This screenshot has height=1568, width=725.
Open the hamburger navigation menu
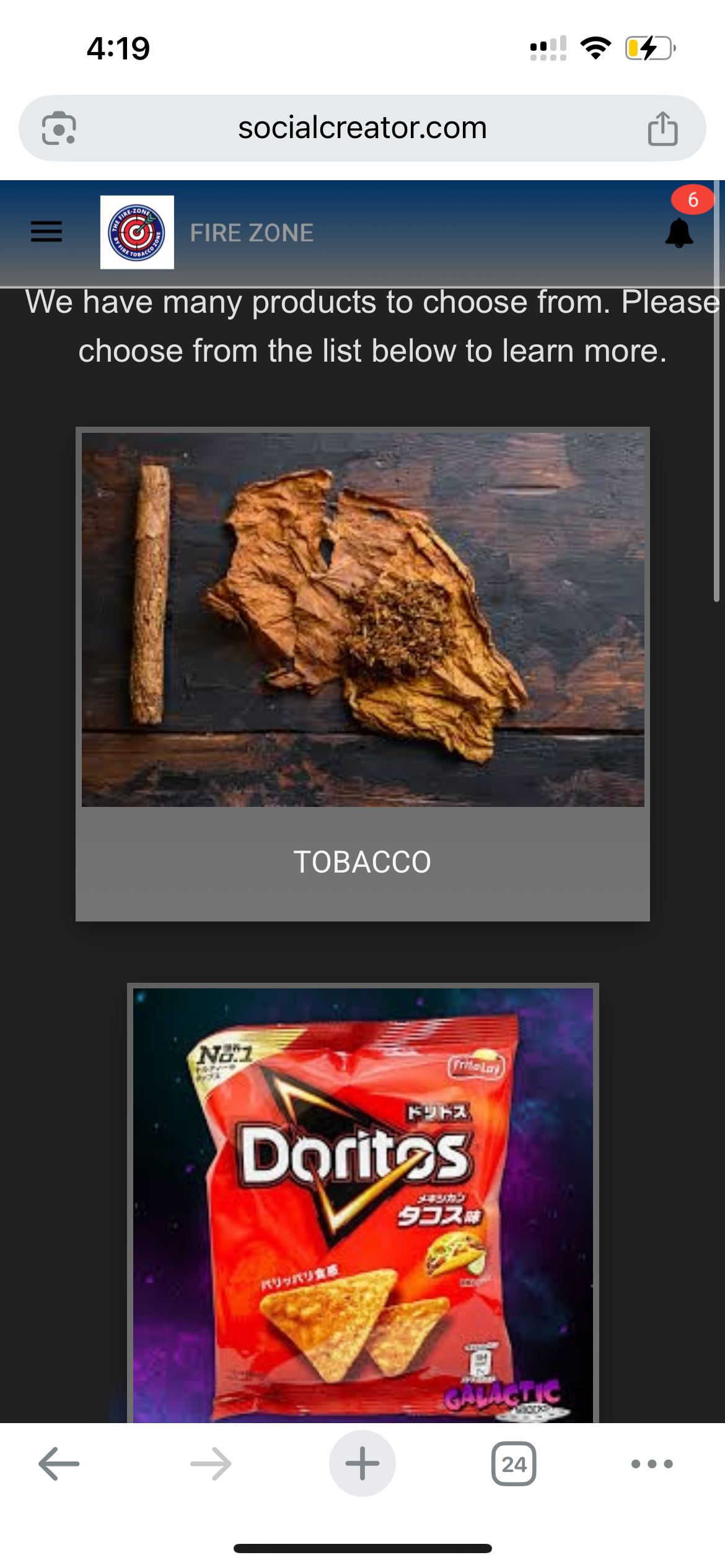(46, 232)
